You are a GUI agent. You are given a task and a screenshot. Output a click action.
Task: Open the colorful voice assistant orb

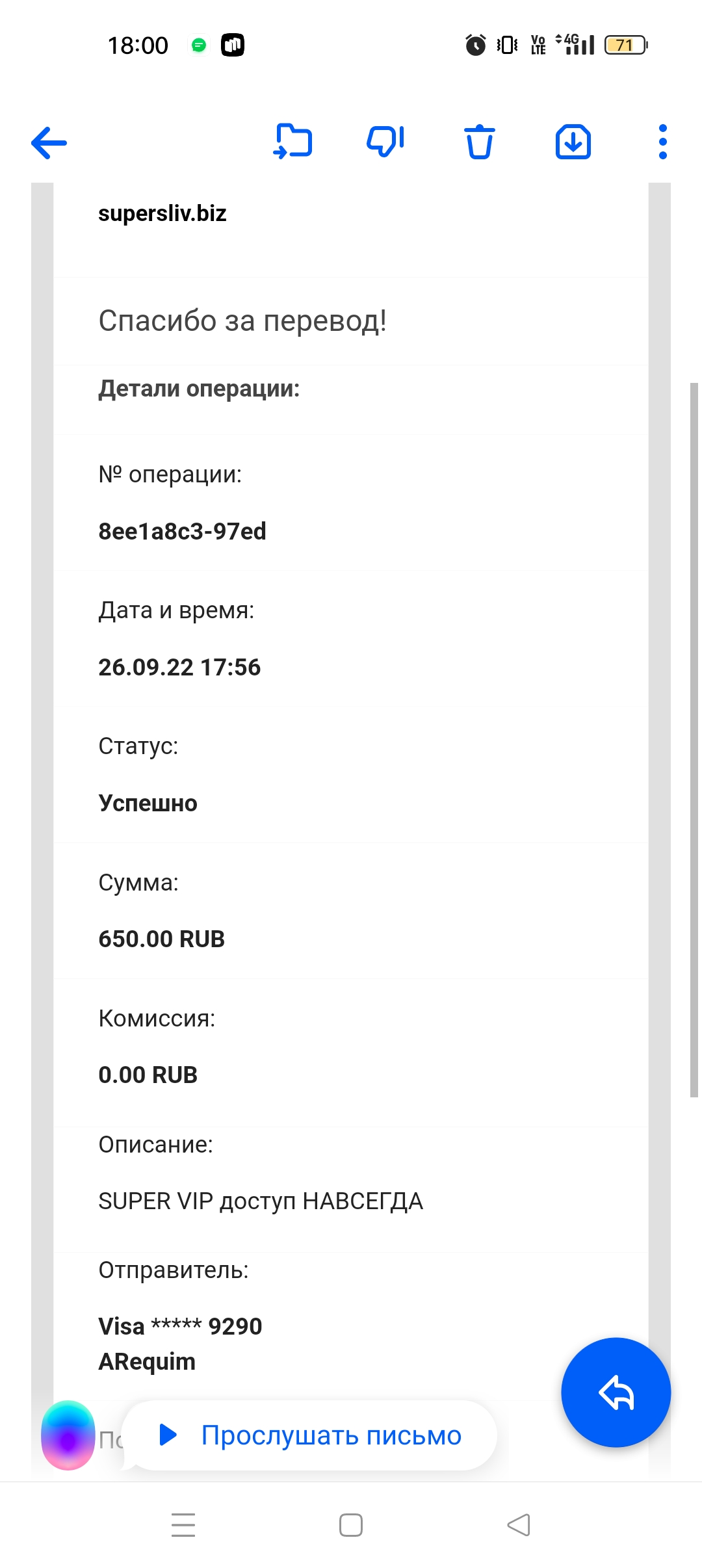(68, 1435)
